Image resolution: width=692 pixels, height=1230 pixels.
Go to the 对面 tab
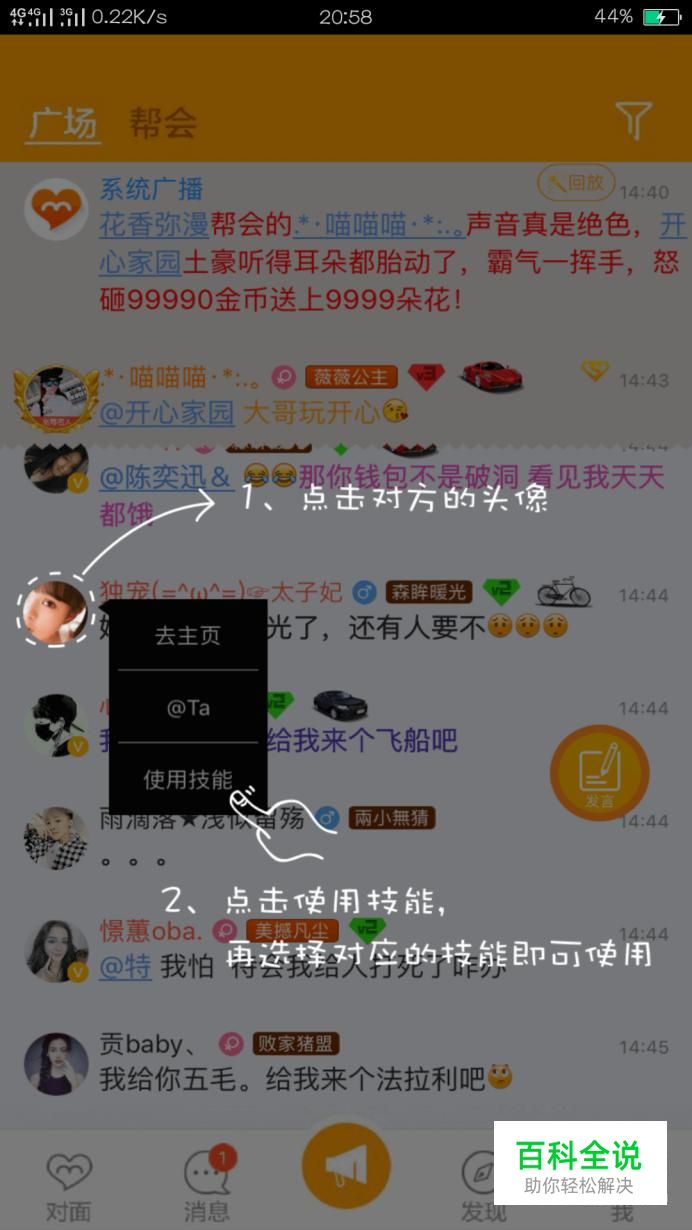point(68,1187)
